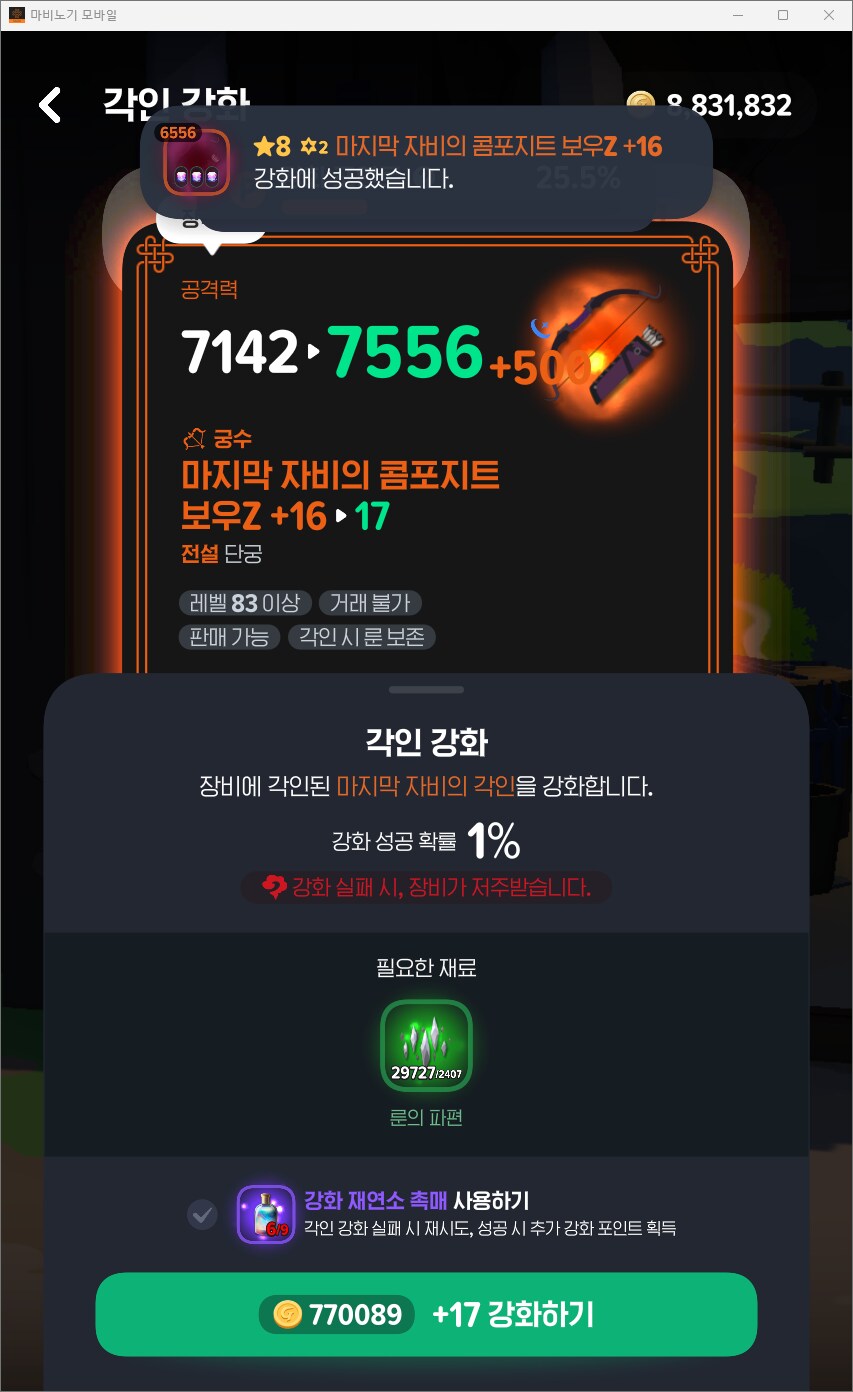Tap the bottom sheet drag handle
853x1392 pixels.
[x=426, y=690]
